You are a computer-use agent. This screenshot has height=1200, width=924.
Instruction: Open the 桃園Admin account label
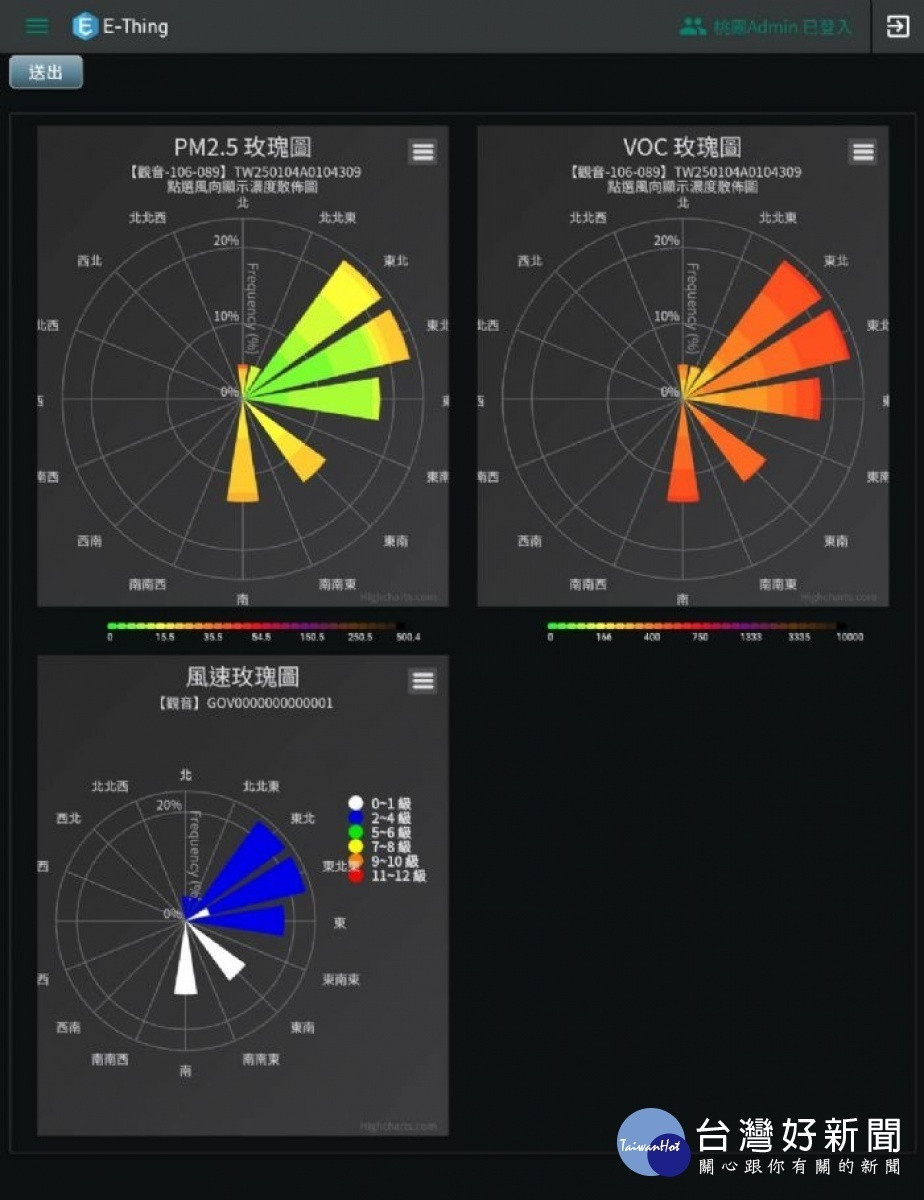[768, 27]
